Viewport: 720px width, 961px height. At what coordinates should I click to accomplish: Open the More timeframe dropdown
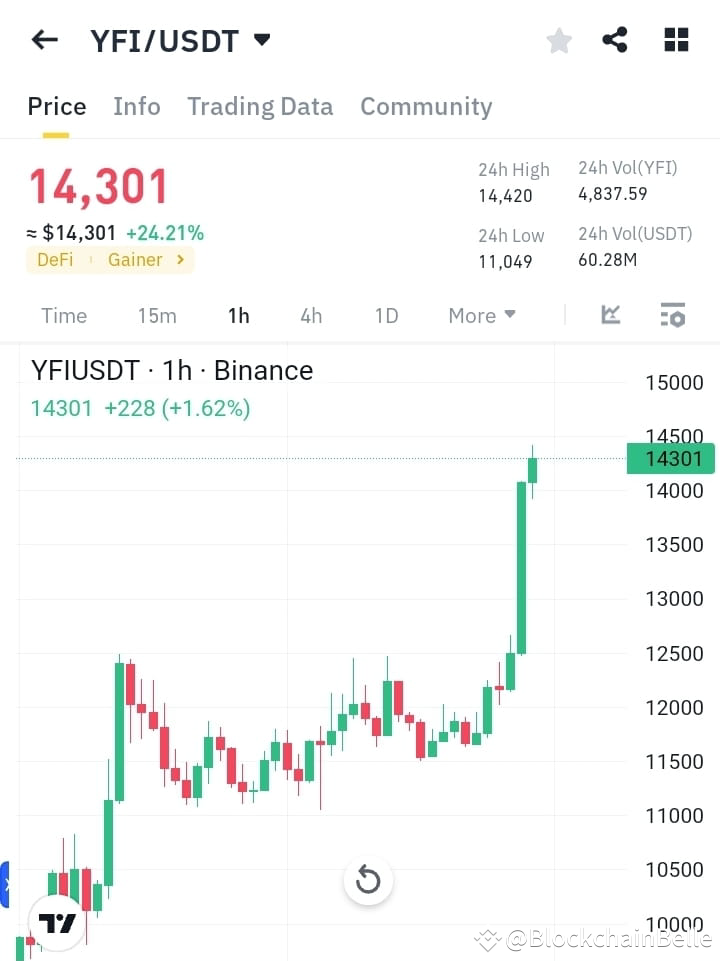[x=481, y=315]
